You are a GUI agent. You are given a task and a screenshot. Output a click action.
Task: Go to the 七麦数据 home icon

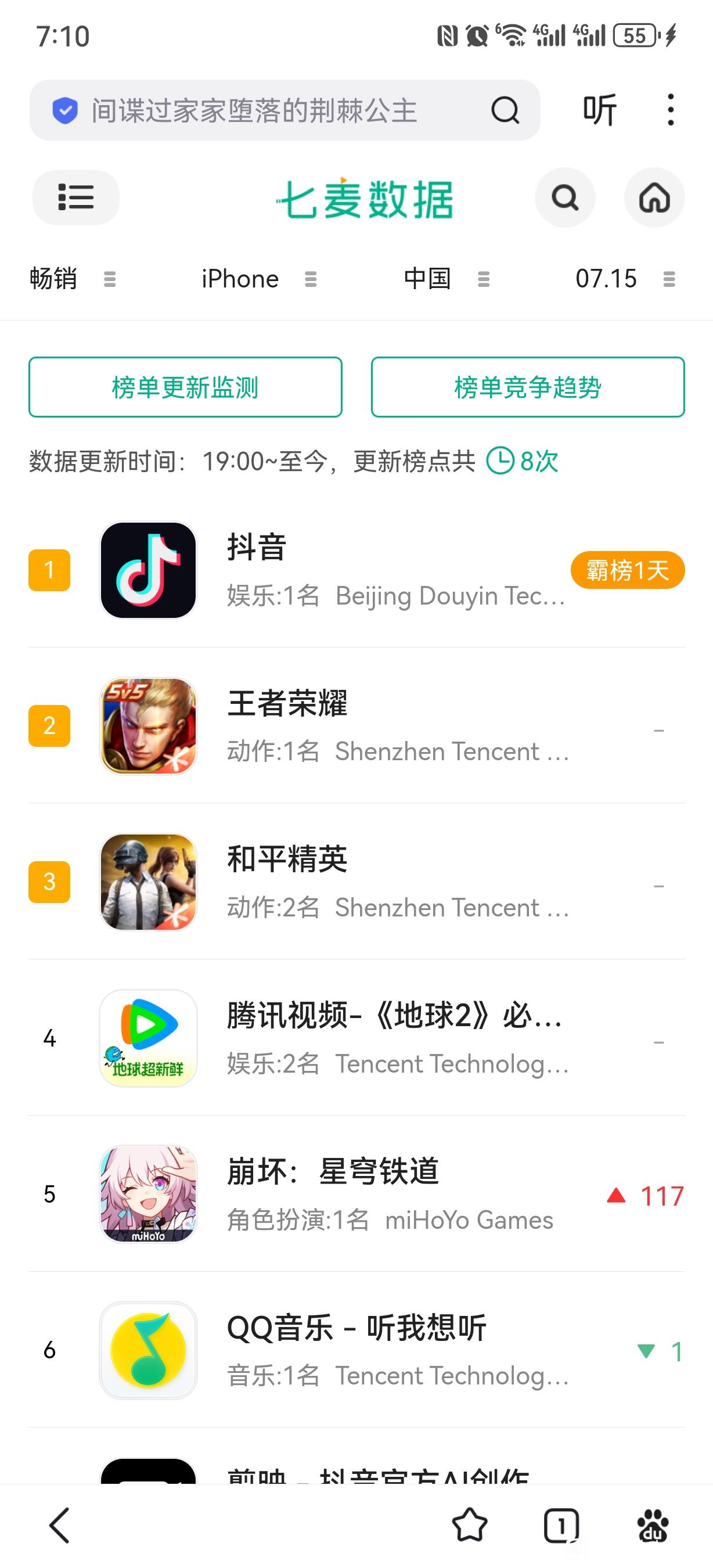click(654, 197)
